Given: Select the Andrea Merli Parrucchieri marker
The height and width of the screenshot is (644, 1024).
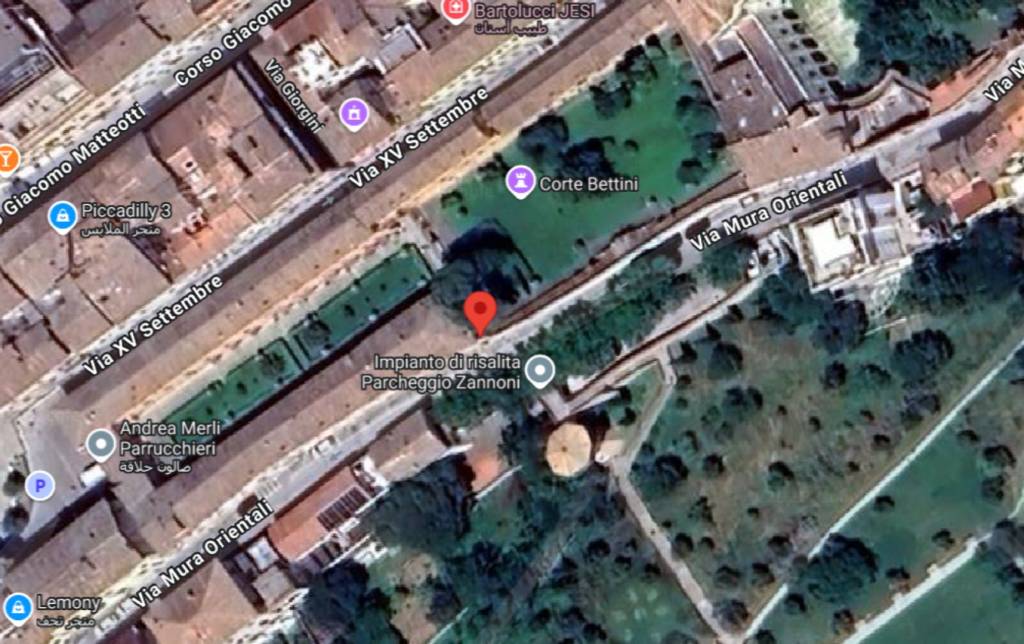Looking at the screenshot, I should click(100, 443).
